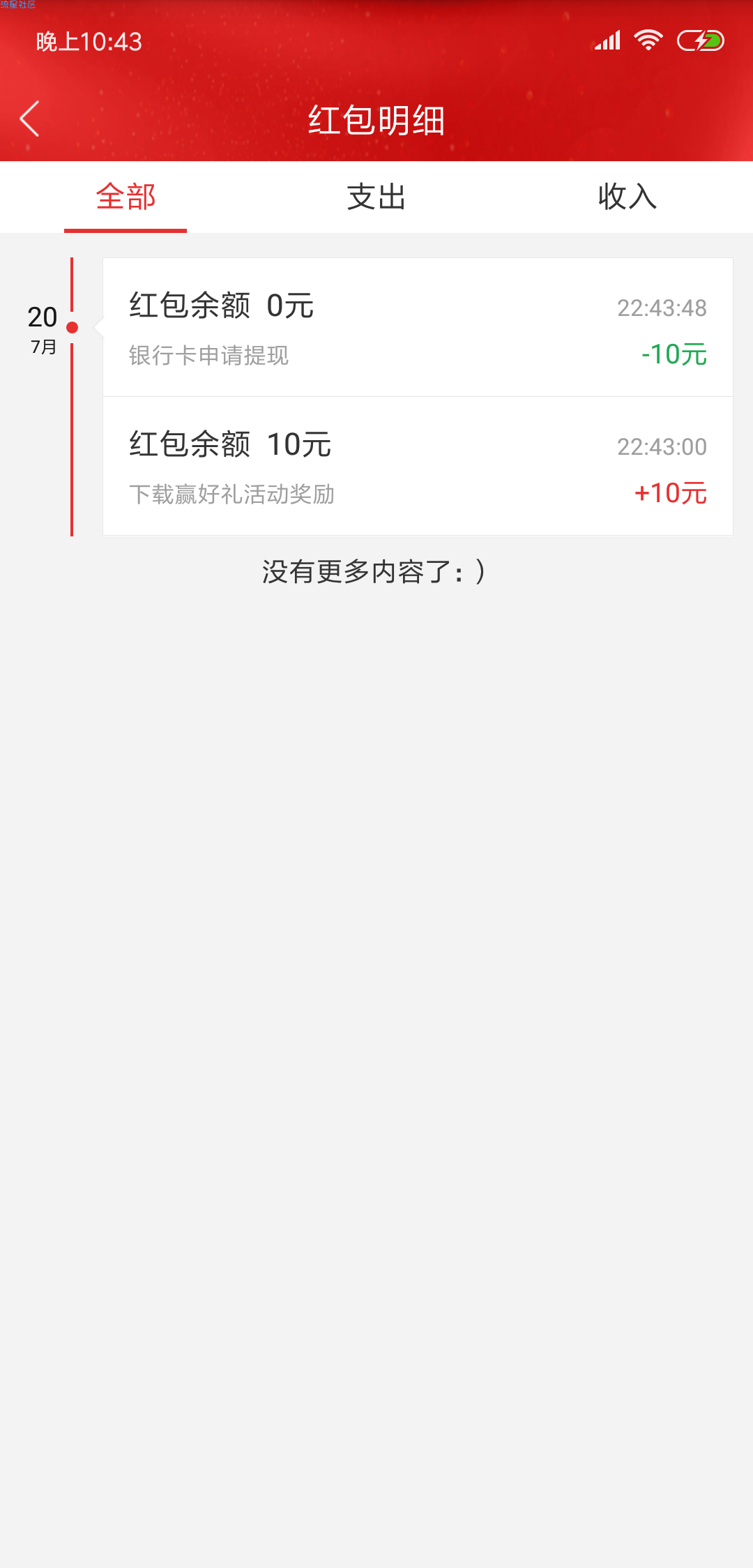The width and height of the screenshot is (753, 1568).
Task: Go back using the top-left arrow
Action: tap(30, 119)
